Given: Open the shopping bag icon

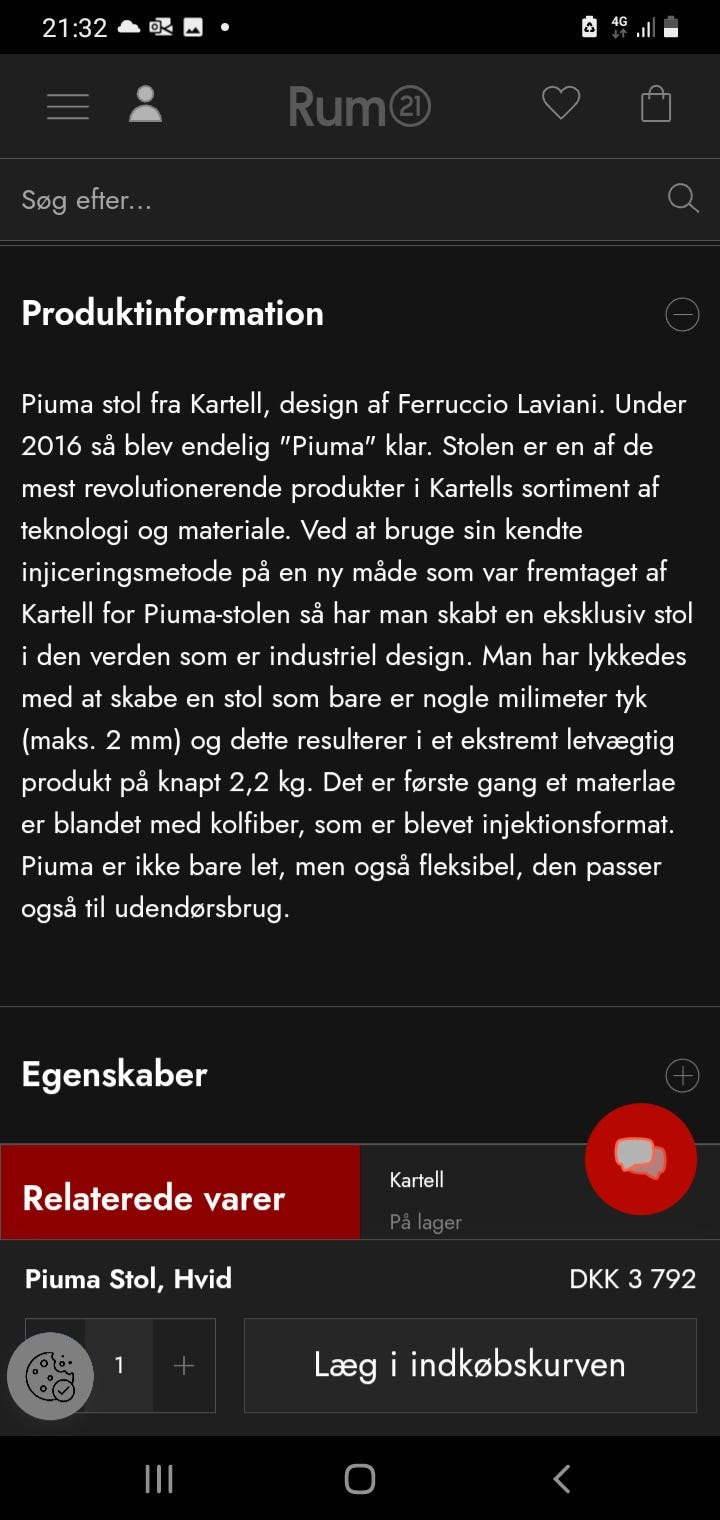Looking at the screenshot, I should (655, 104).
